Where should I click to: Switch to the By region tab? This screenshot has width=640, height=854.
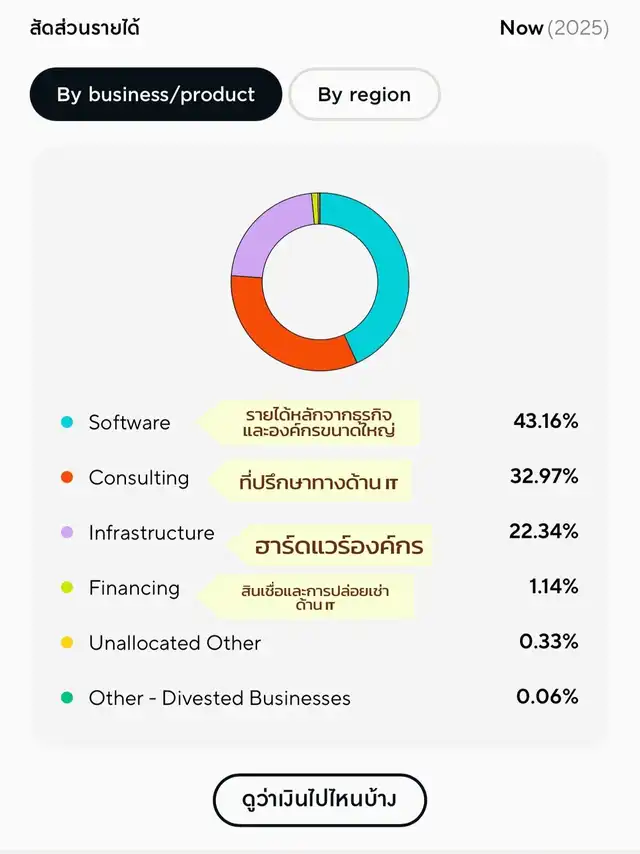364,95
